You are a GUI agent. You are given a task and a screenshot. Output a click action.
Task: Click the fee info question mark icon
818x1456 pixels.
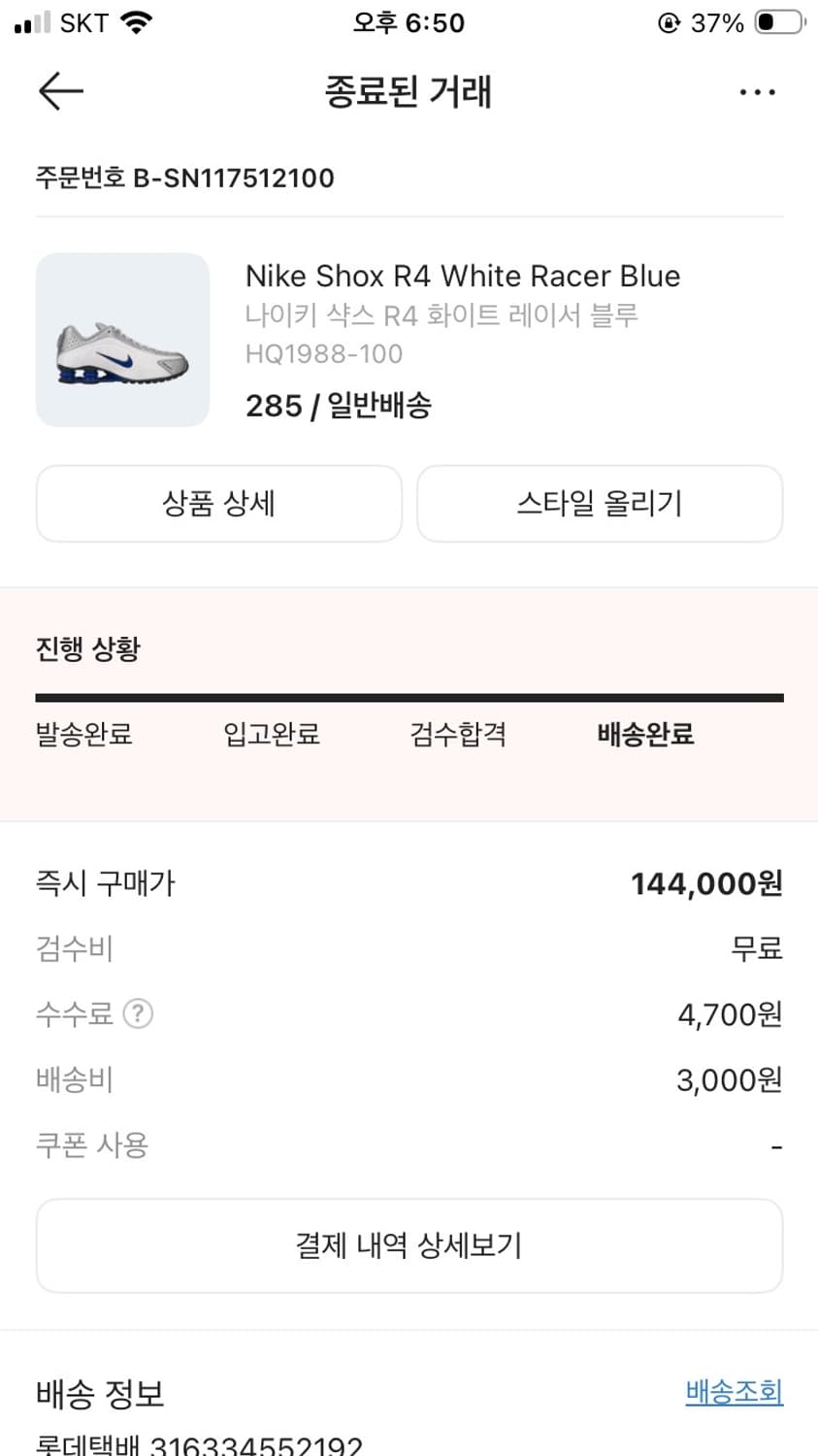[139, 1013]
